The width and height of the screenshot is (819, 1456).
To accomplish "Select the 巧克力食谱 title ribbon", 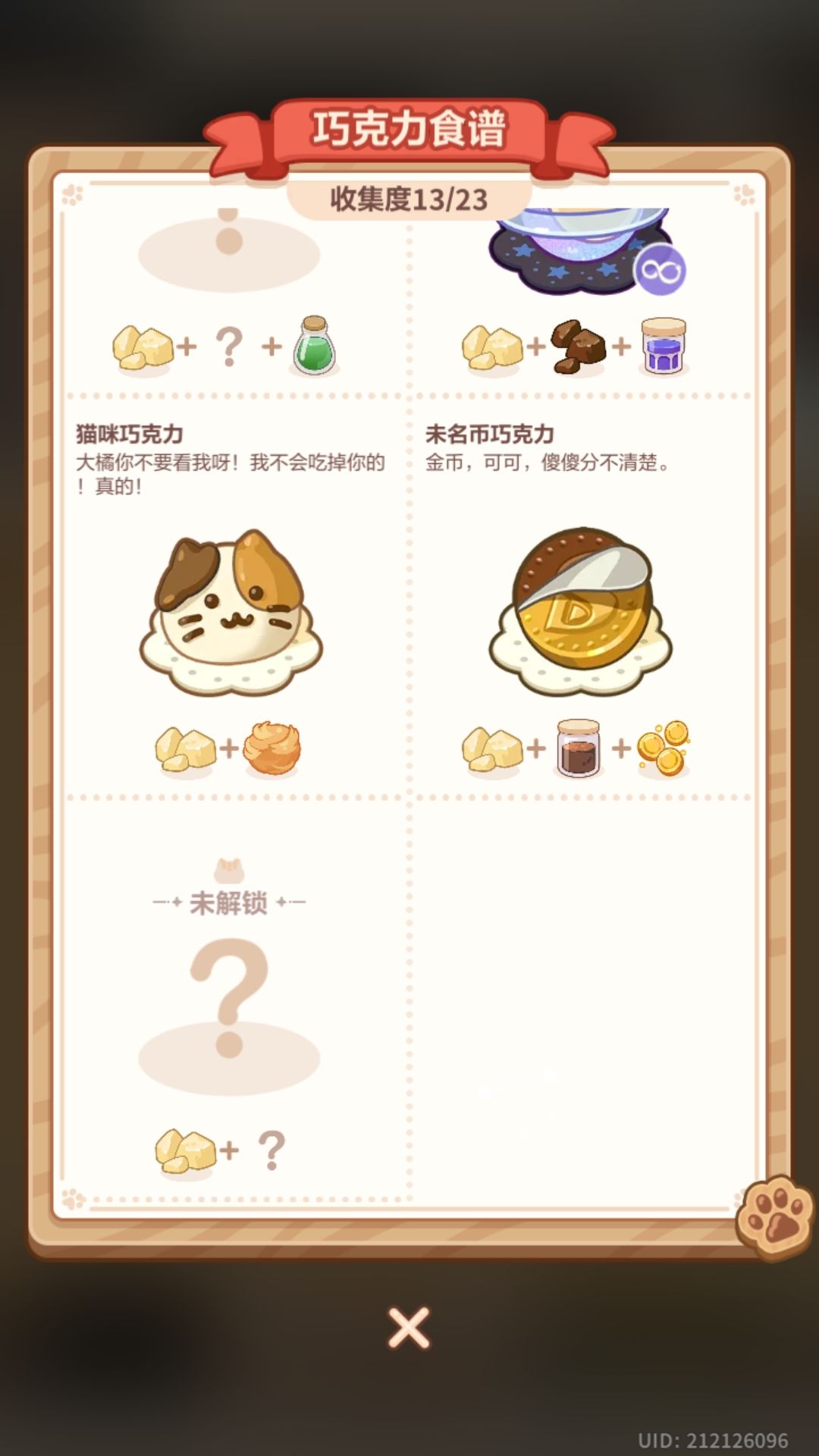I will tap(409, 129).
